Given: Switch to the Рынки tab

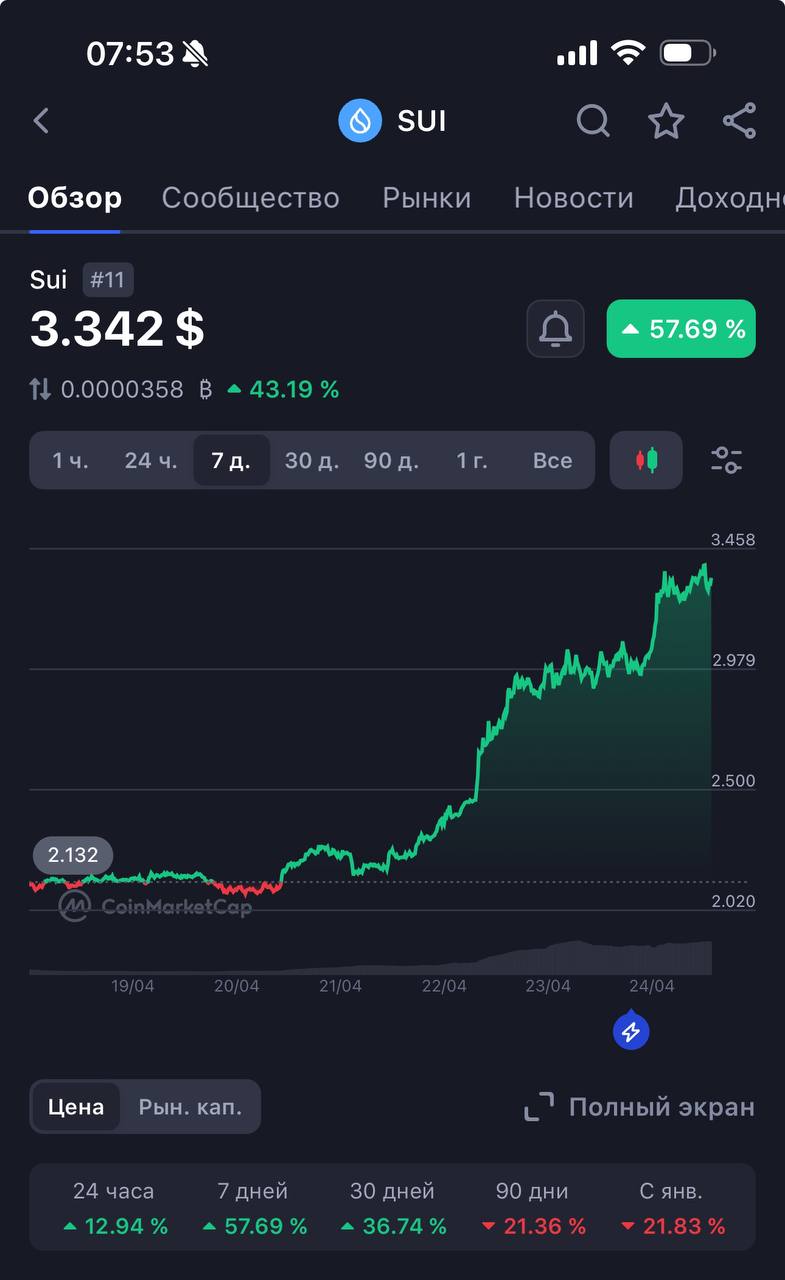Looking at the screenshot, I should click(x=426, y=198).
